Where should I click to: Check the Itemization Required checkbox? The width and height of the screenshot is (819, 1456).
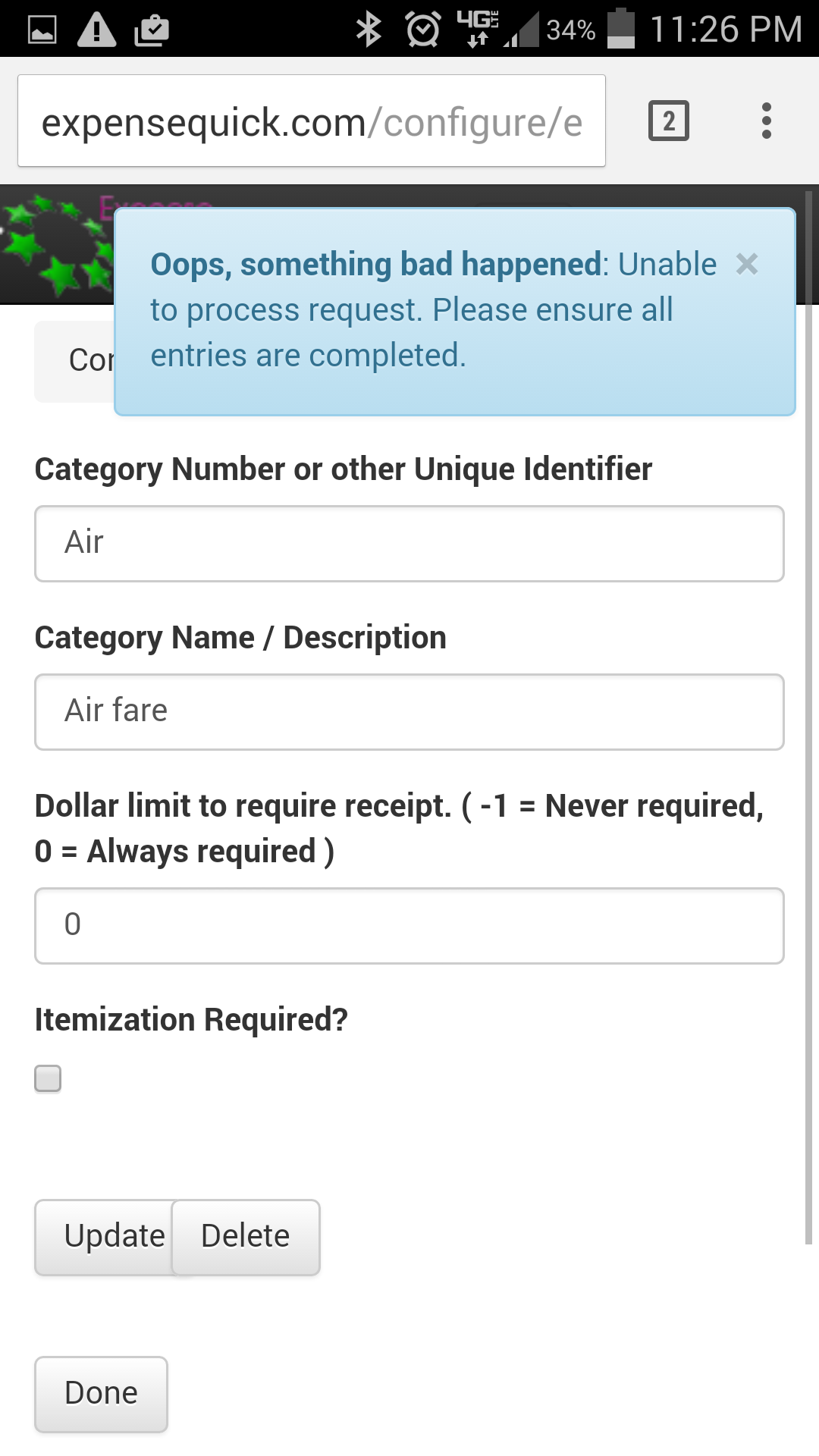[x=48, y=1078]
